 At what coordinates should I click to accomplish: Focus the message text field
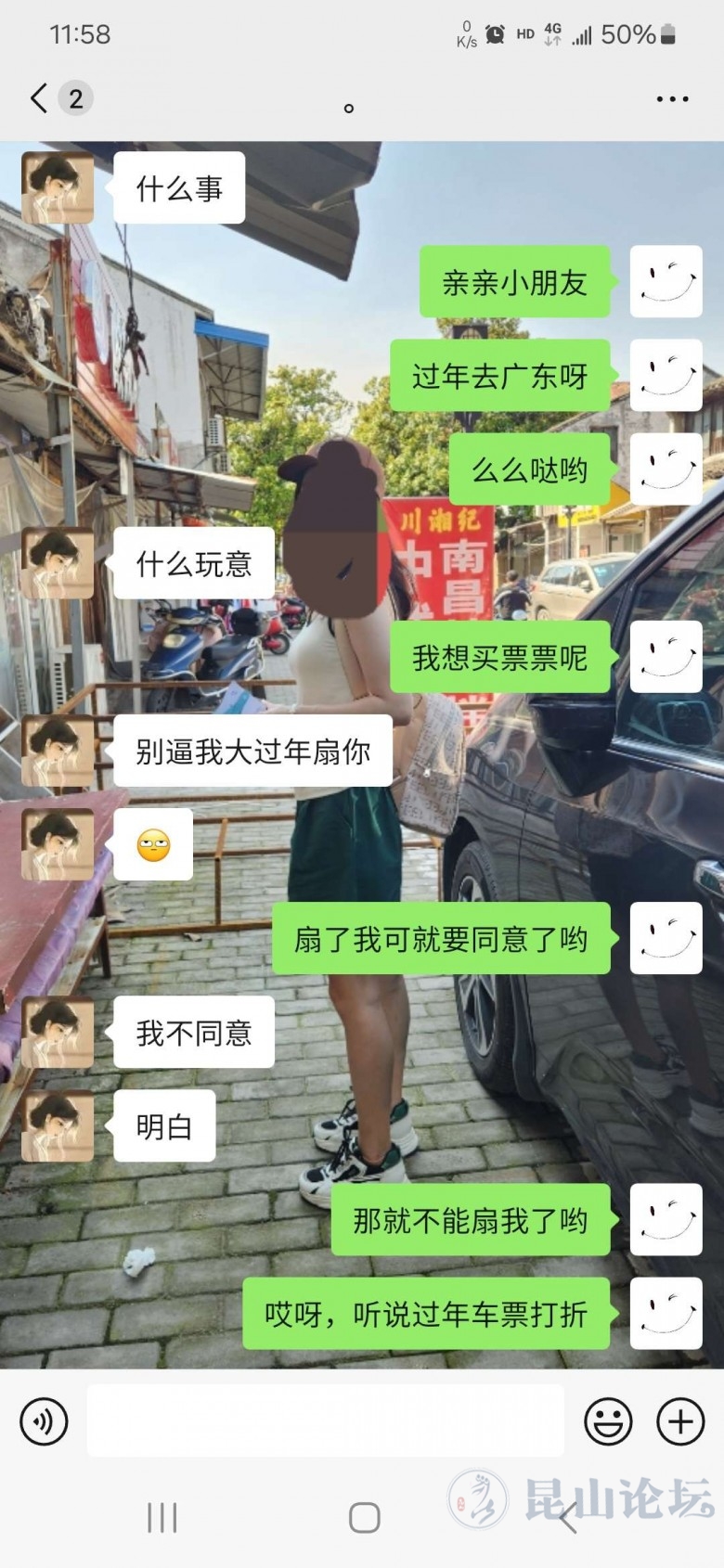coord(325,1420)
